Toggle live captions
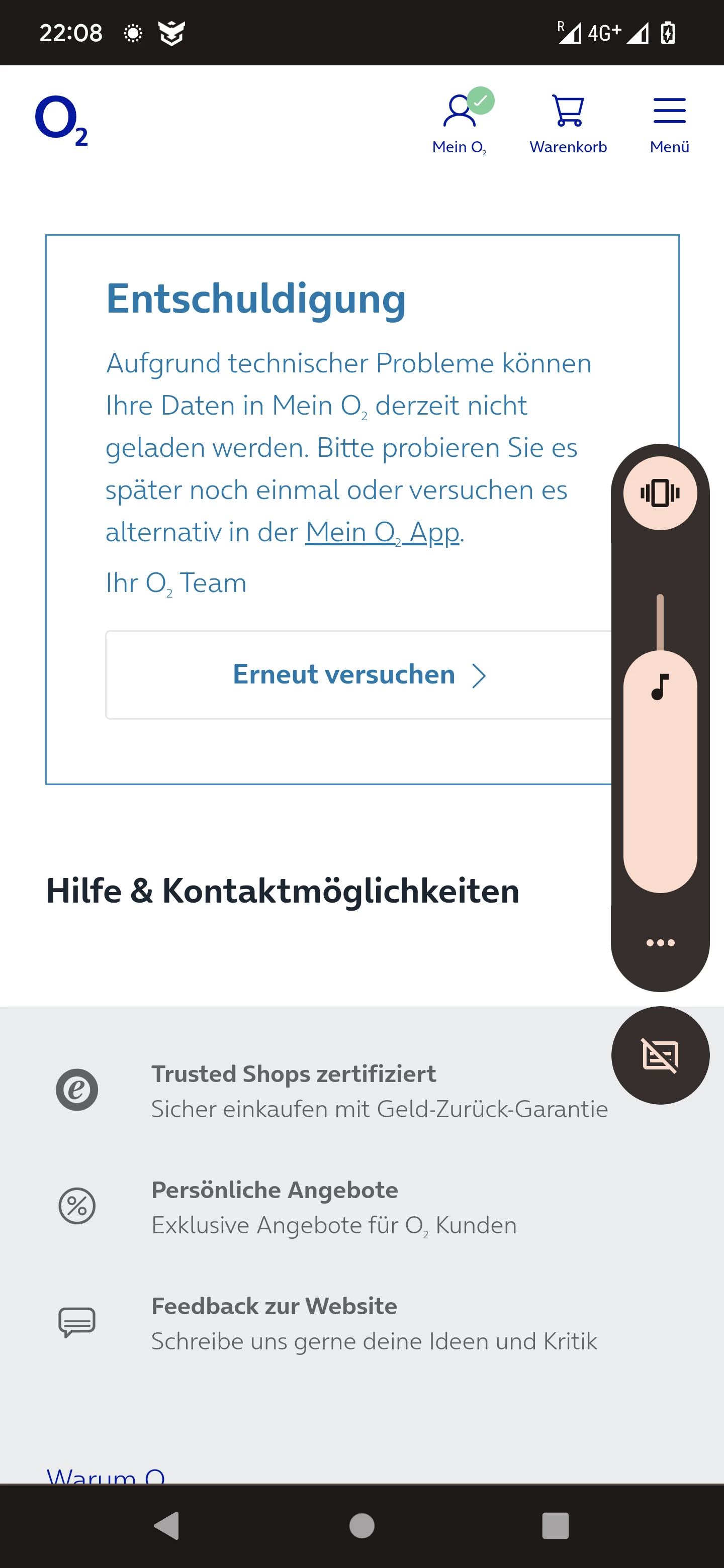This screenshot has height=1568, width=724. [660, 1055]
